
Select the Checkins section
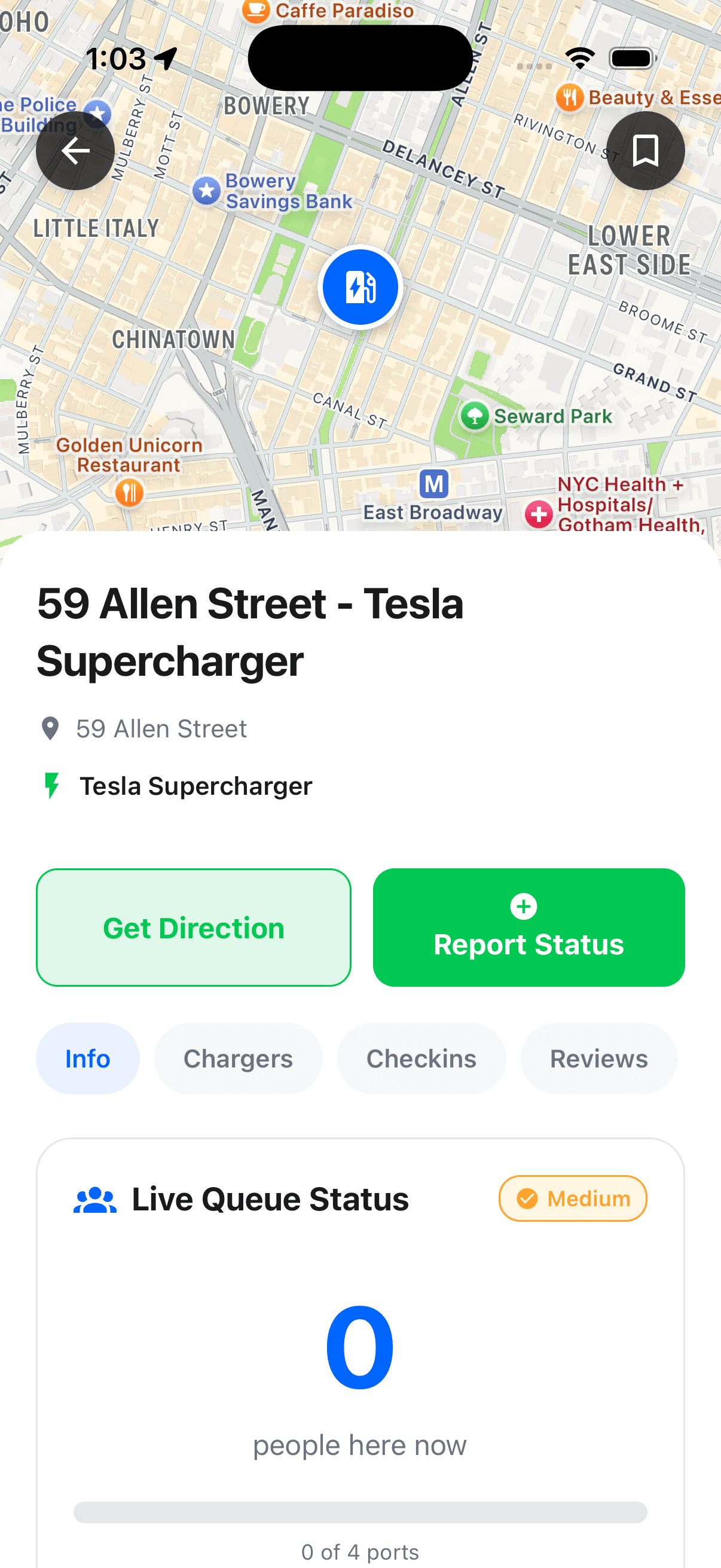point(421,1058)
